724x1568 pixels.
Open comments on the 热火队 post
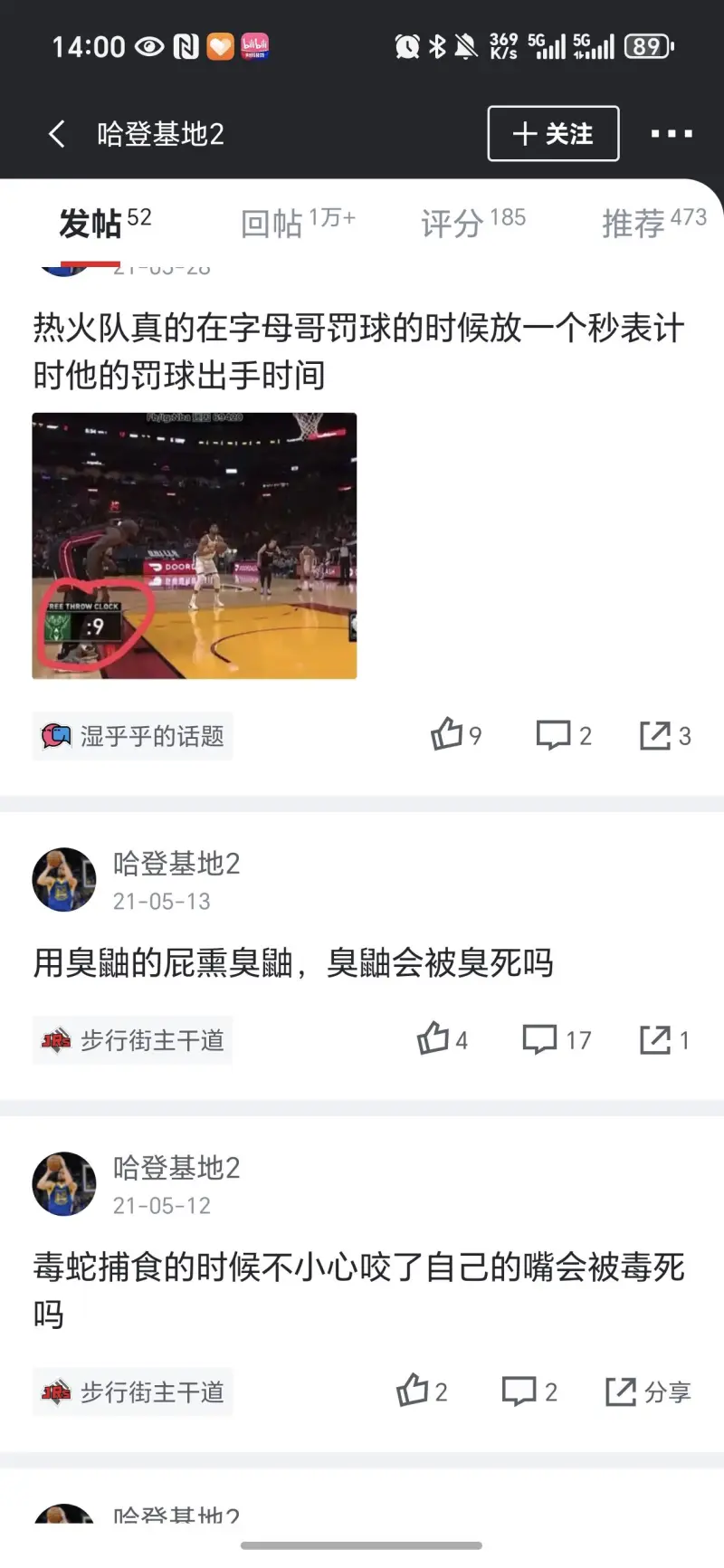click(x=563, y=735)
